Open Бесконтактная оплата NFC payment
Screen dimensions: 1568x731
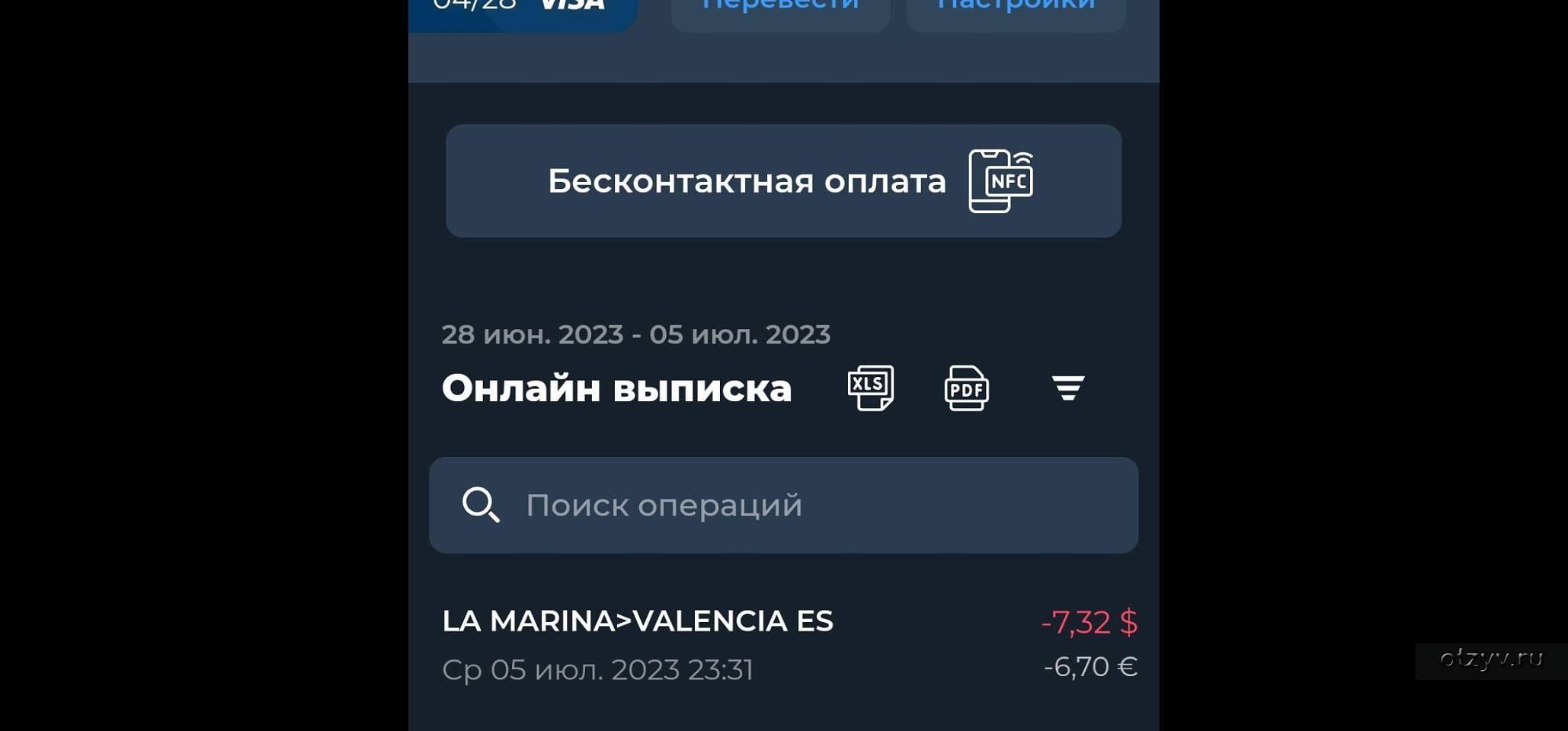(783, 181)
